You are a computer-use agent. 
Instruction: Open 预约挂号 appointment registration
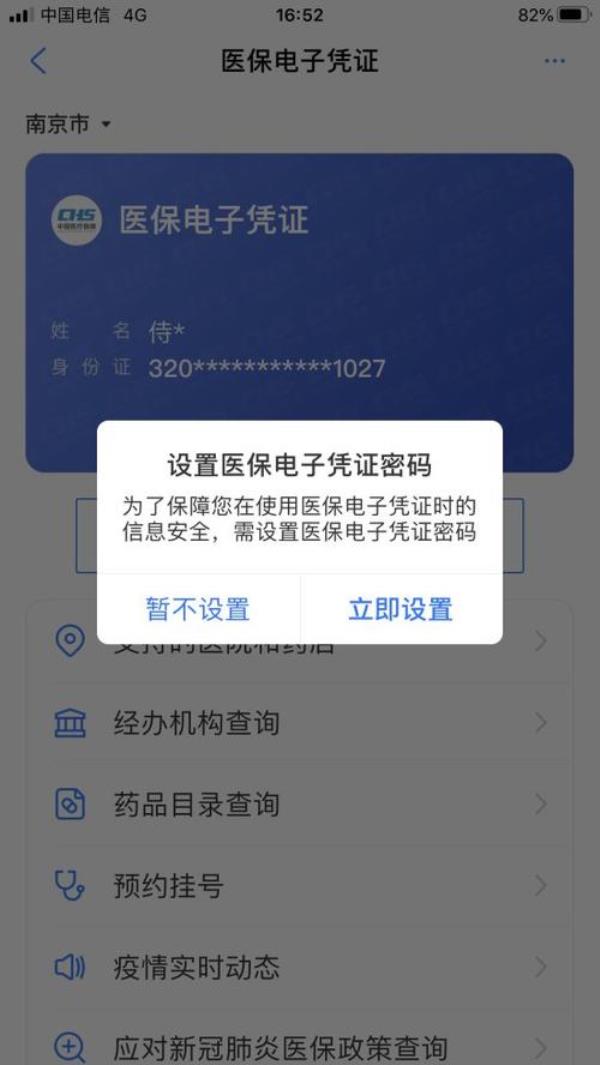click(x=299, y=886)
